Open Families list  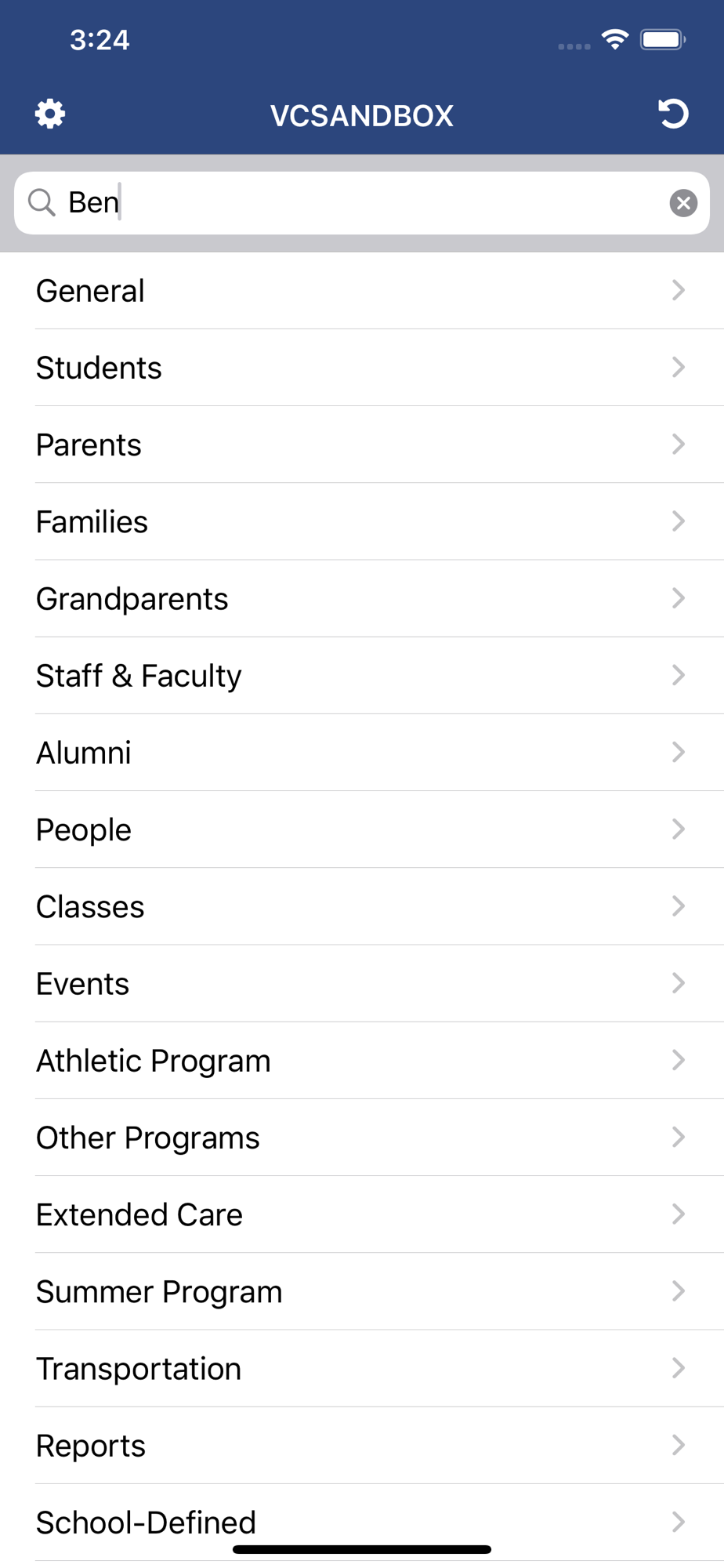click(362, 521)
